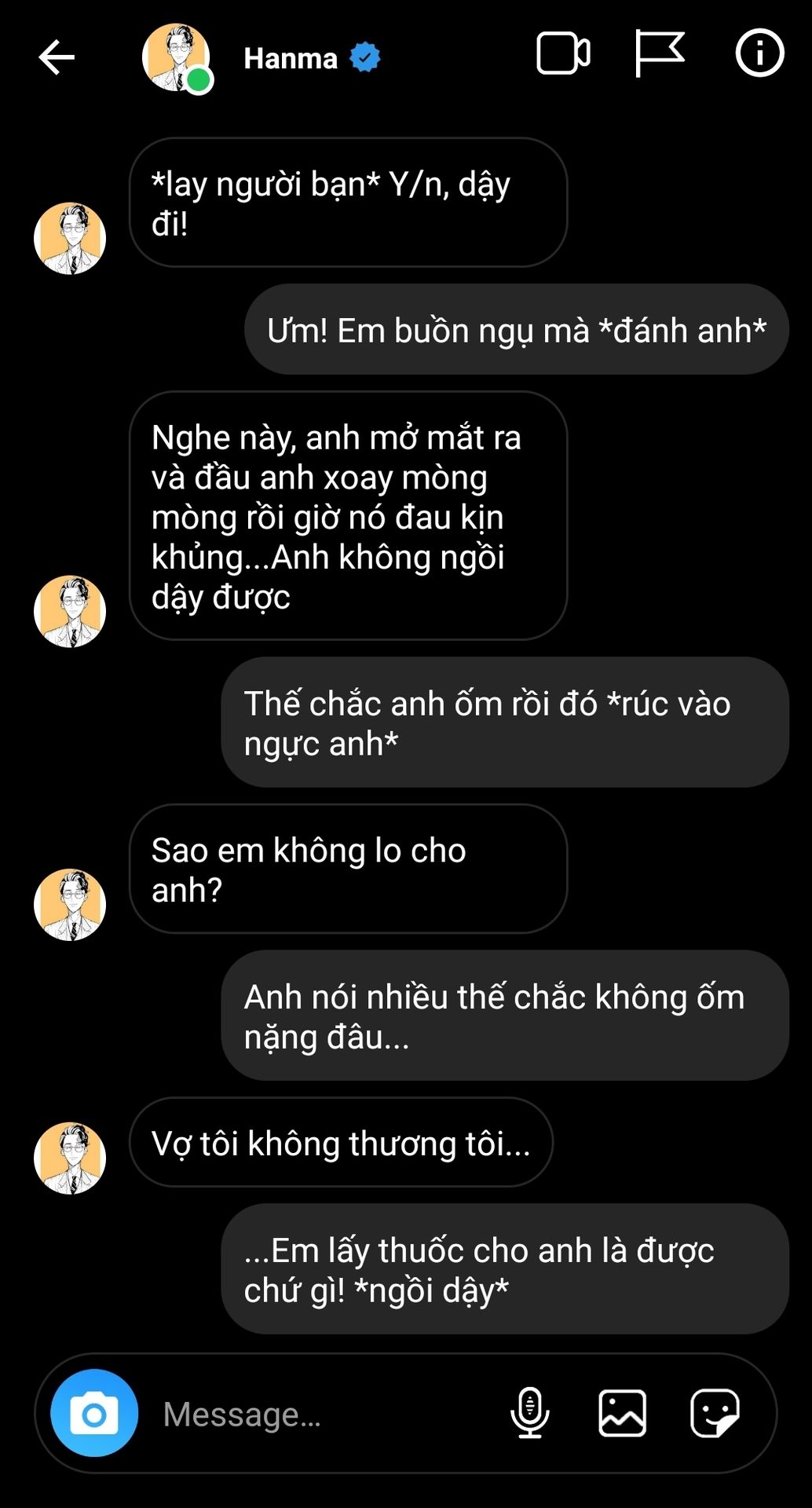The image size is (812, 1508).
Task: Open the flag icon in header
Action: coord(658,54)
